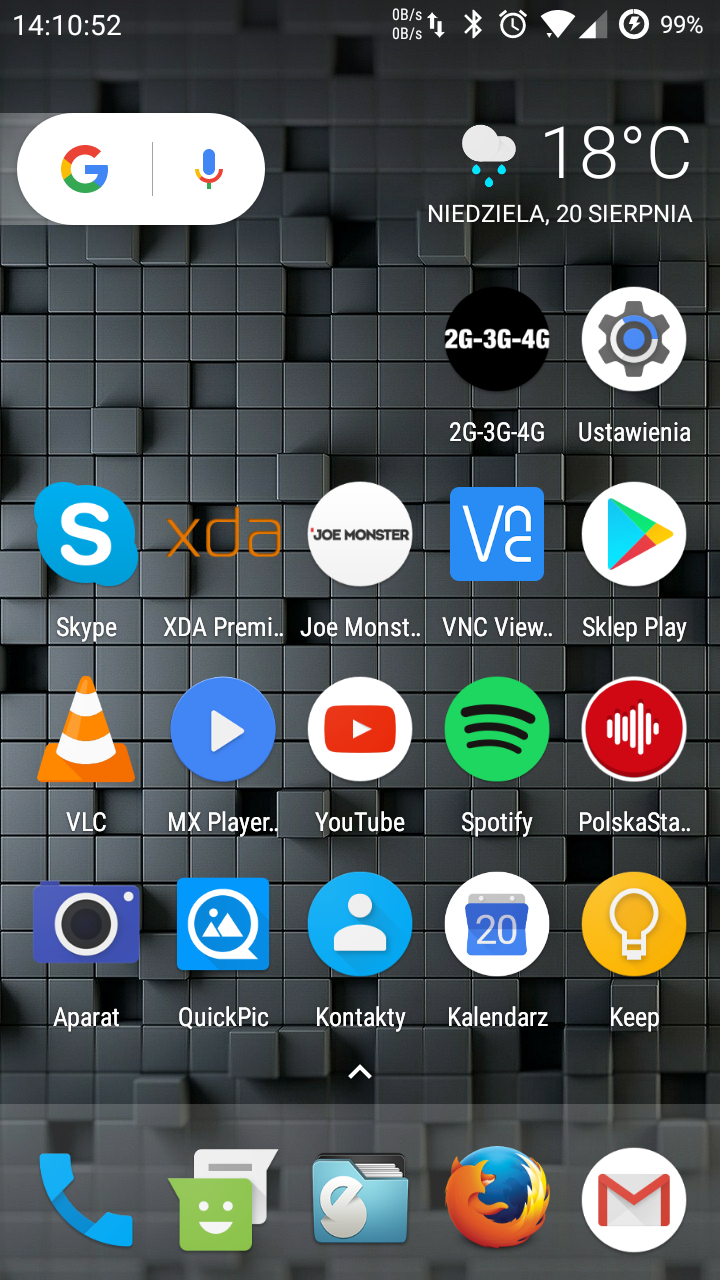This screenshot has width=720, height=1280.
Task: Open Spotify
Action: pos(497,730)
